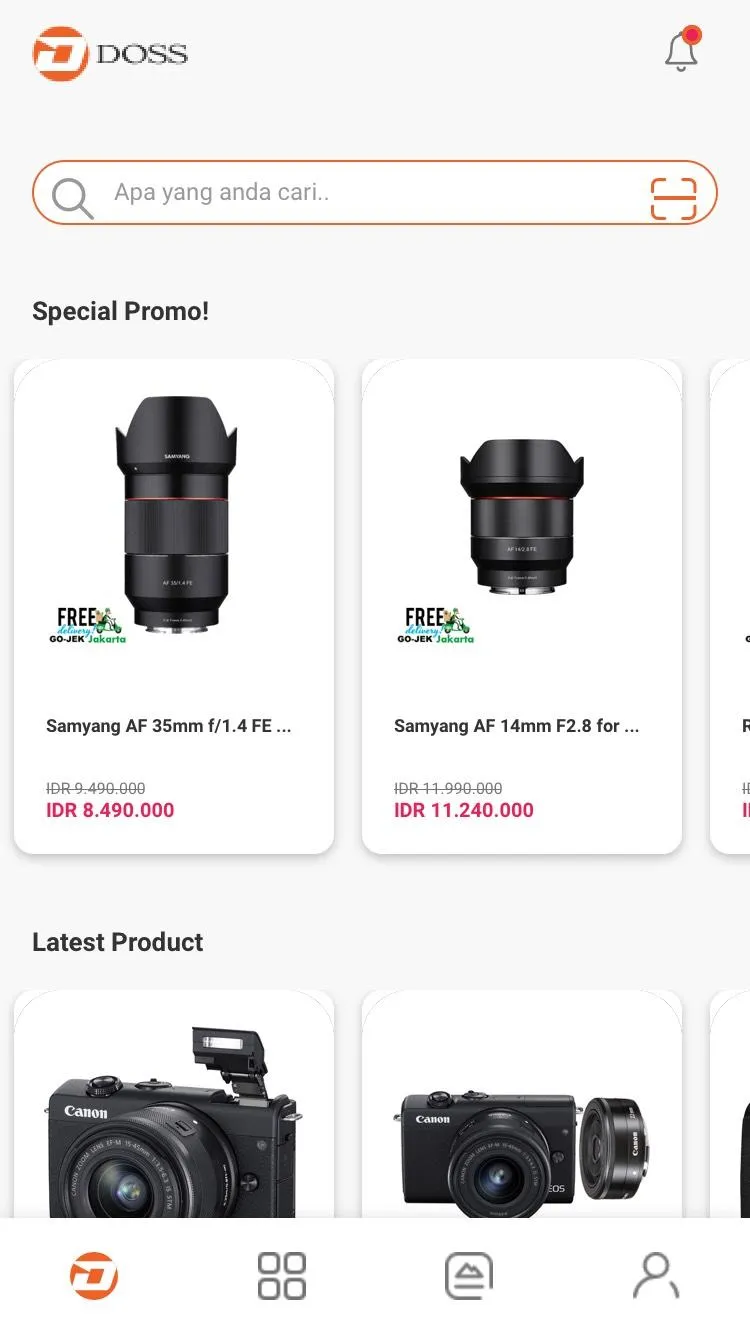Open the notifications bell
Viewport: 750px width, 1334px height.
682,50
